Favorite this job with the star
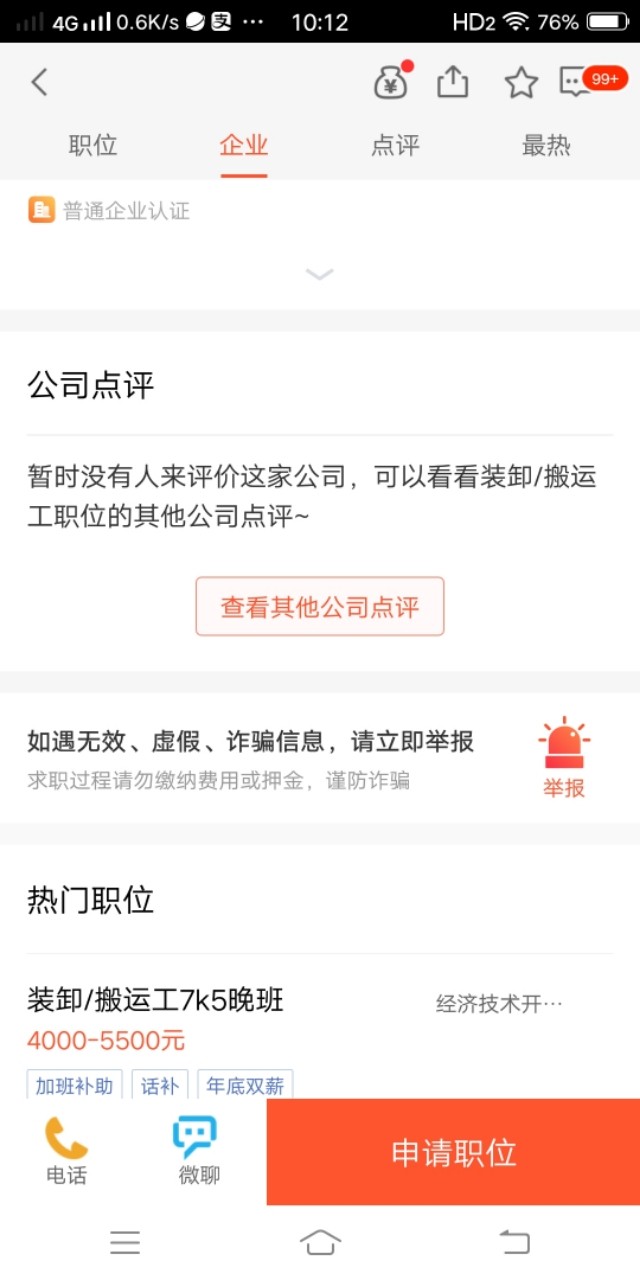Viewport: 640px width, 1280px height. [521, 82]
